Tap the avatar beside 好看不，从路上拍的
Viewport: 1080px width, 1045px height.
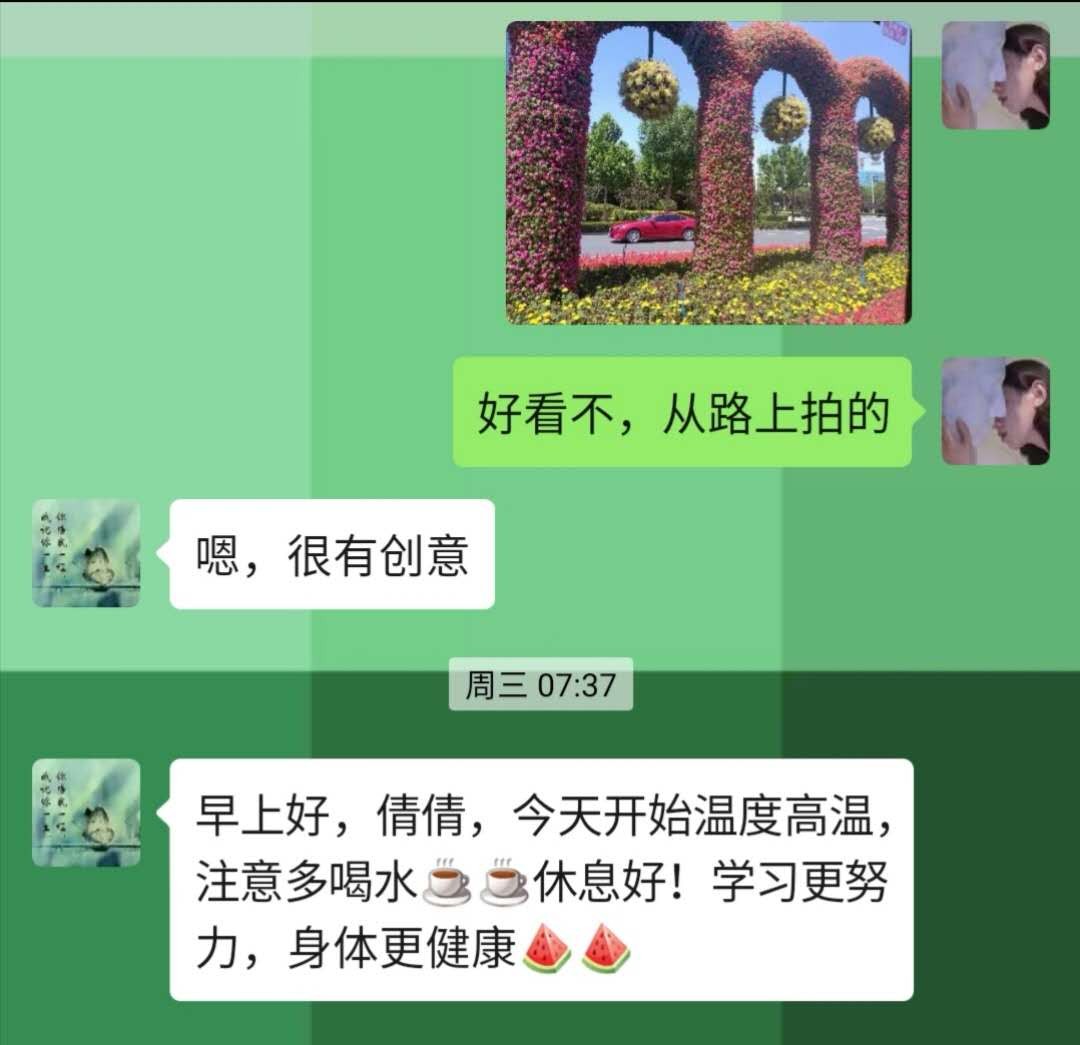tap(995, 411)
